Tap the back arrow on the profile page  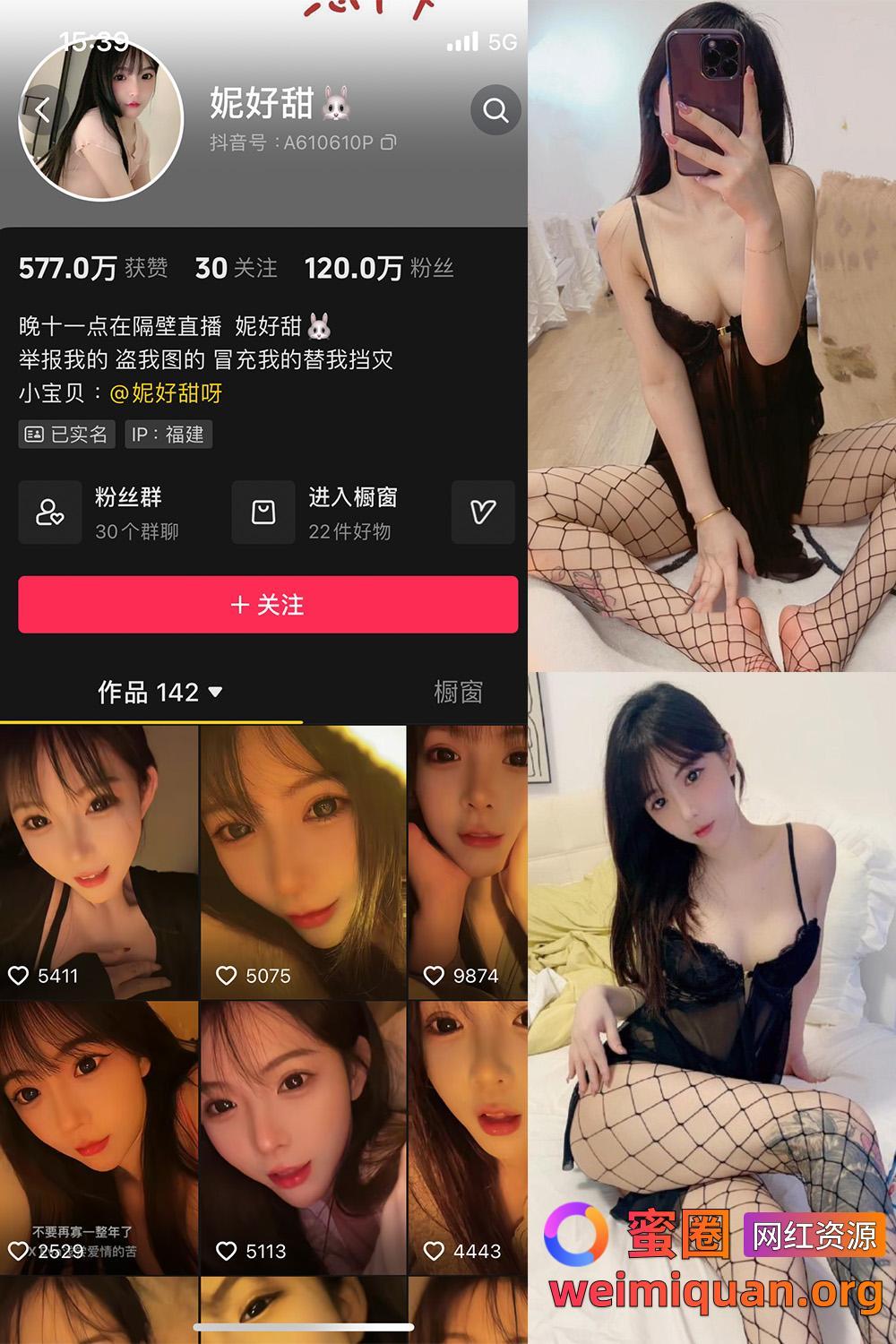(x=40, y=109)
